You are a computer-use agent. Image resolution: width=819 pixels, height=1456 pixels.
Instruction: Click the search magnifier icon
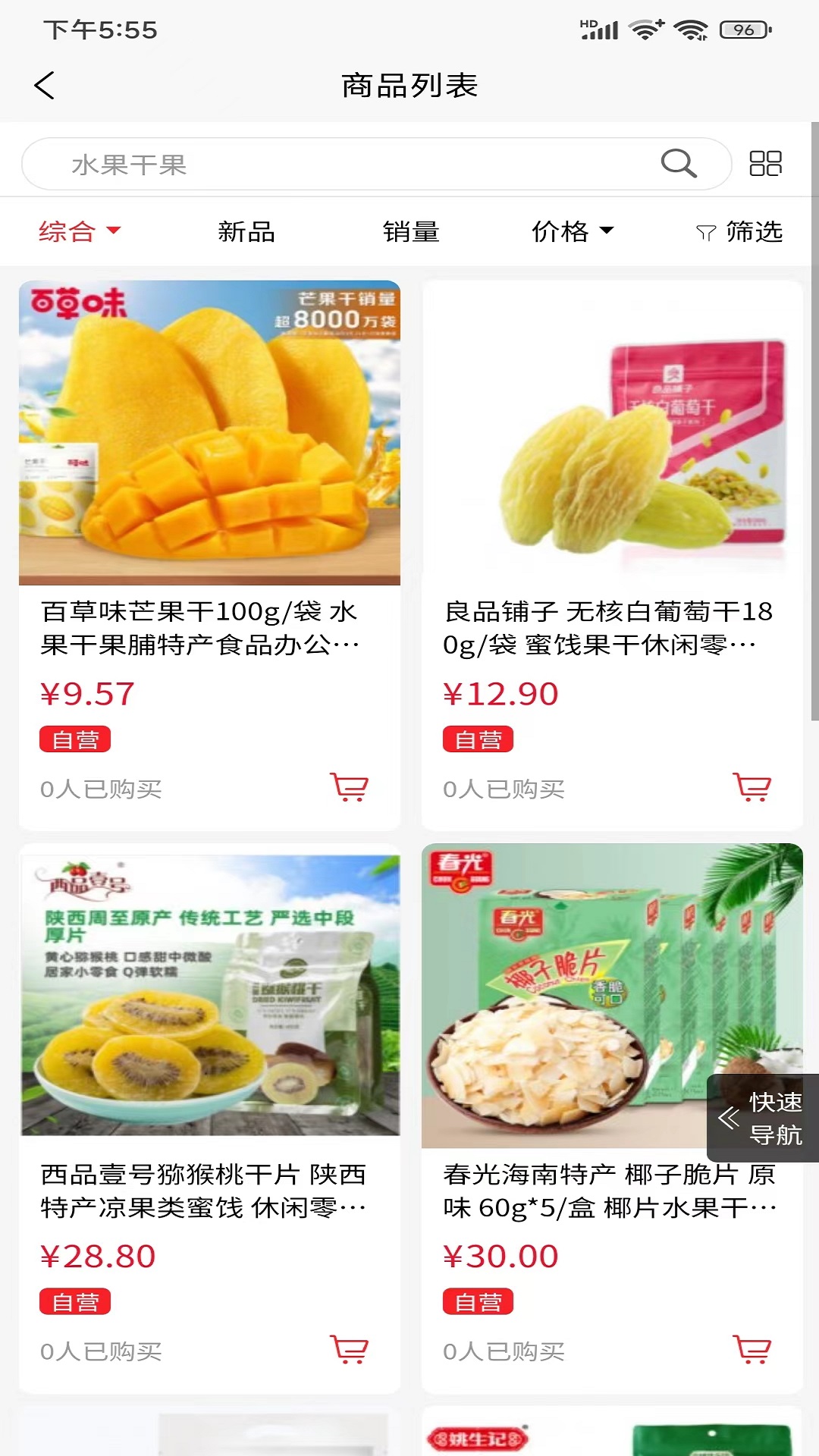679,162
